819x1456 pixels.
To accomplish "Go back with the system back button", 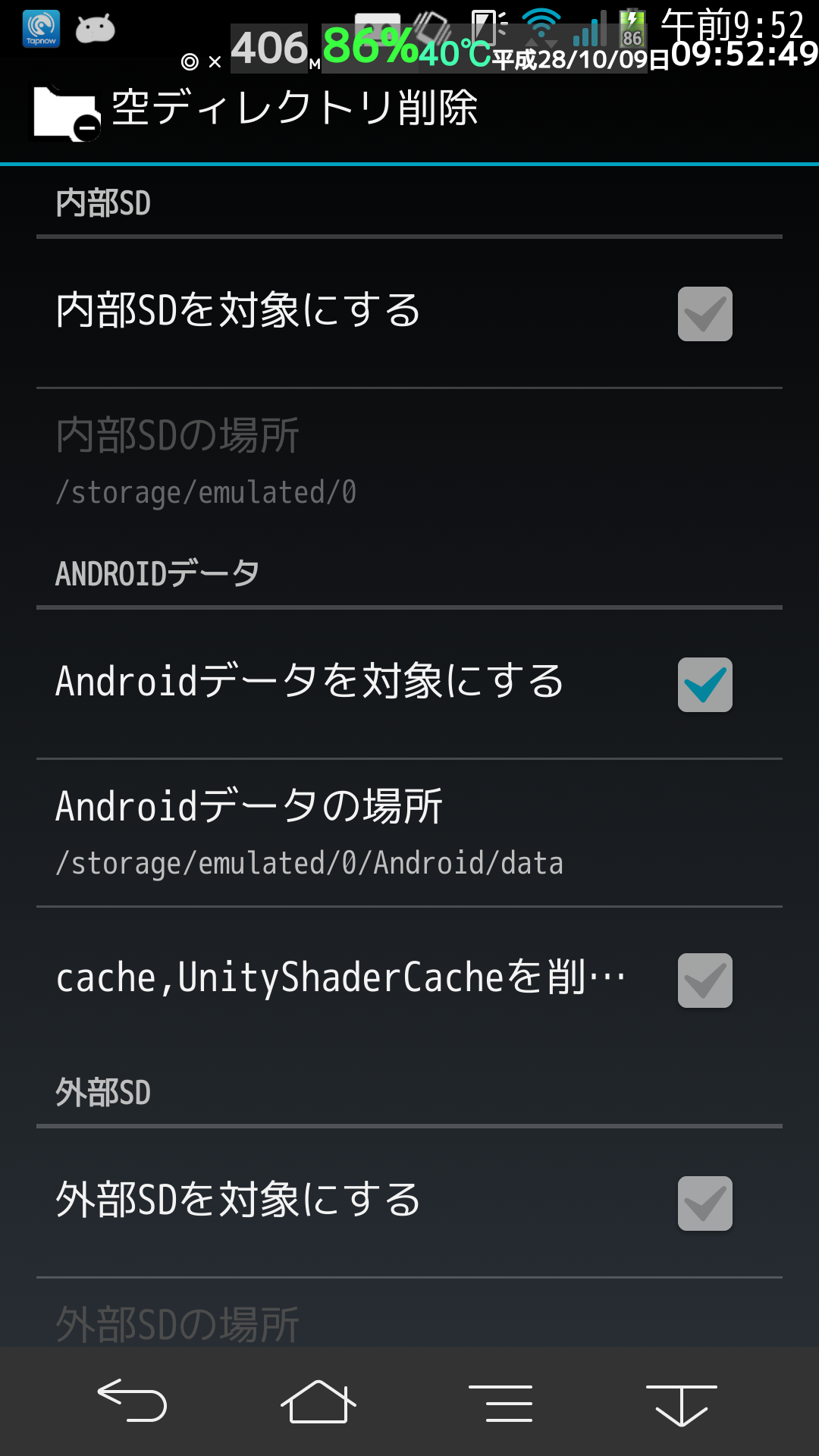I will (132, 1401).
